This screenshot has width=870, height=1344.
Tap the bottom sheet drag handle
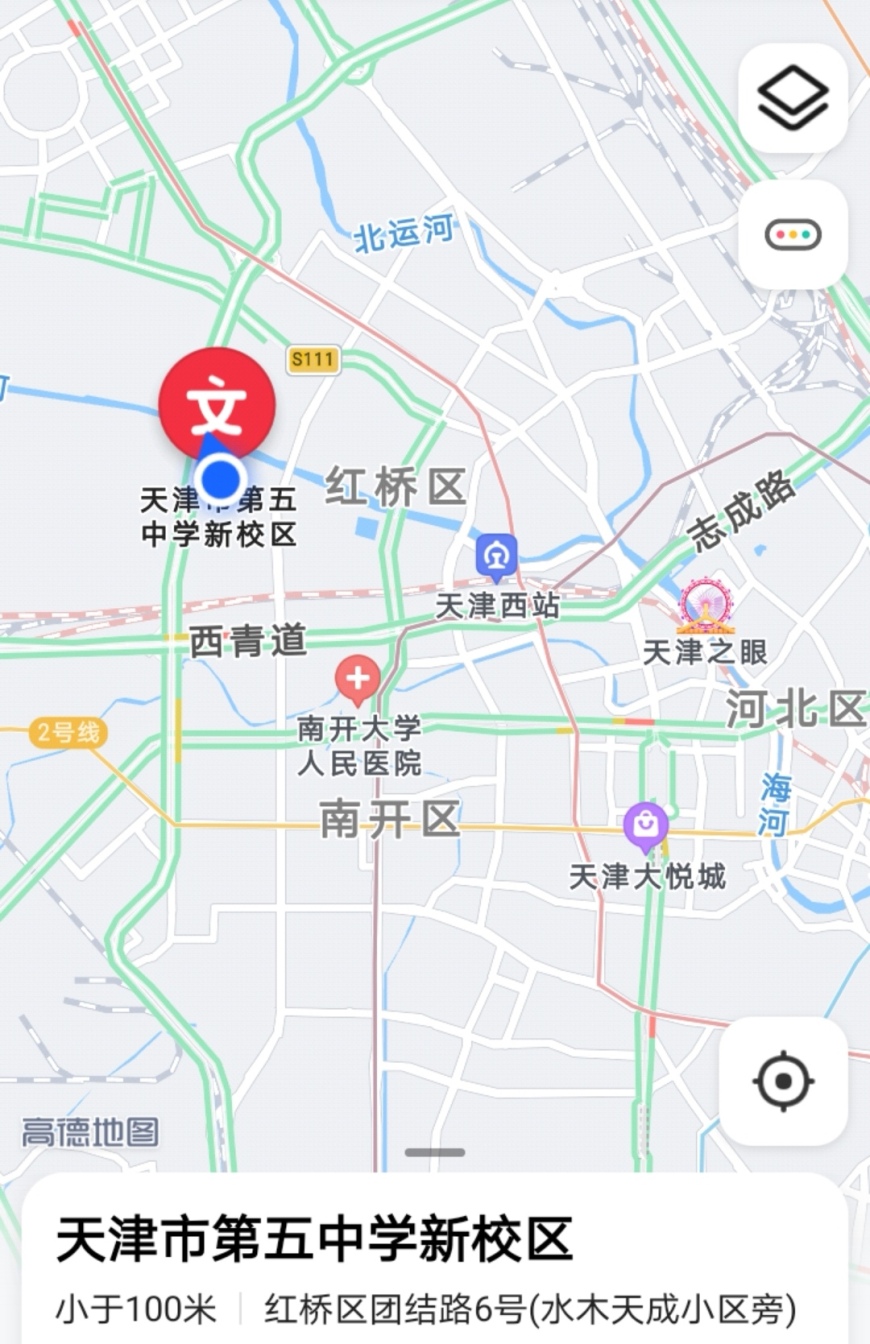tap(435, 1152)
